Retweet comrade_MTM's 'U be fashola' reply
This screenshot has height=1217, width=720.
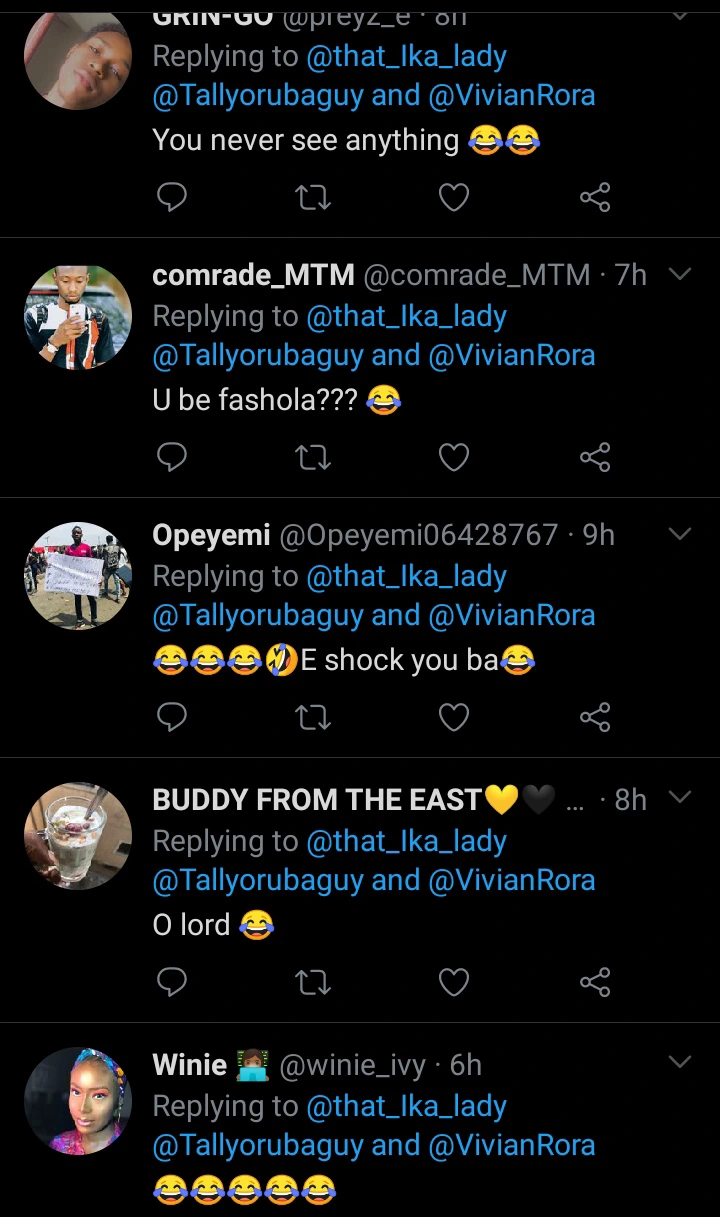(314, 457)
